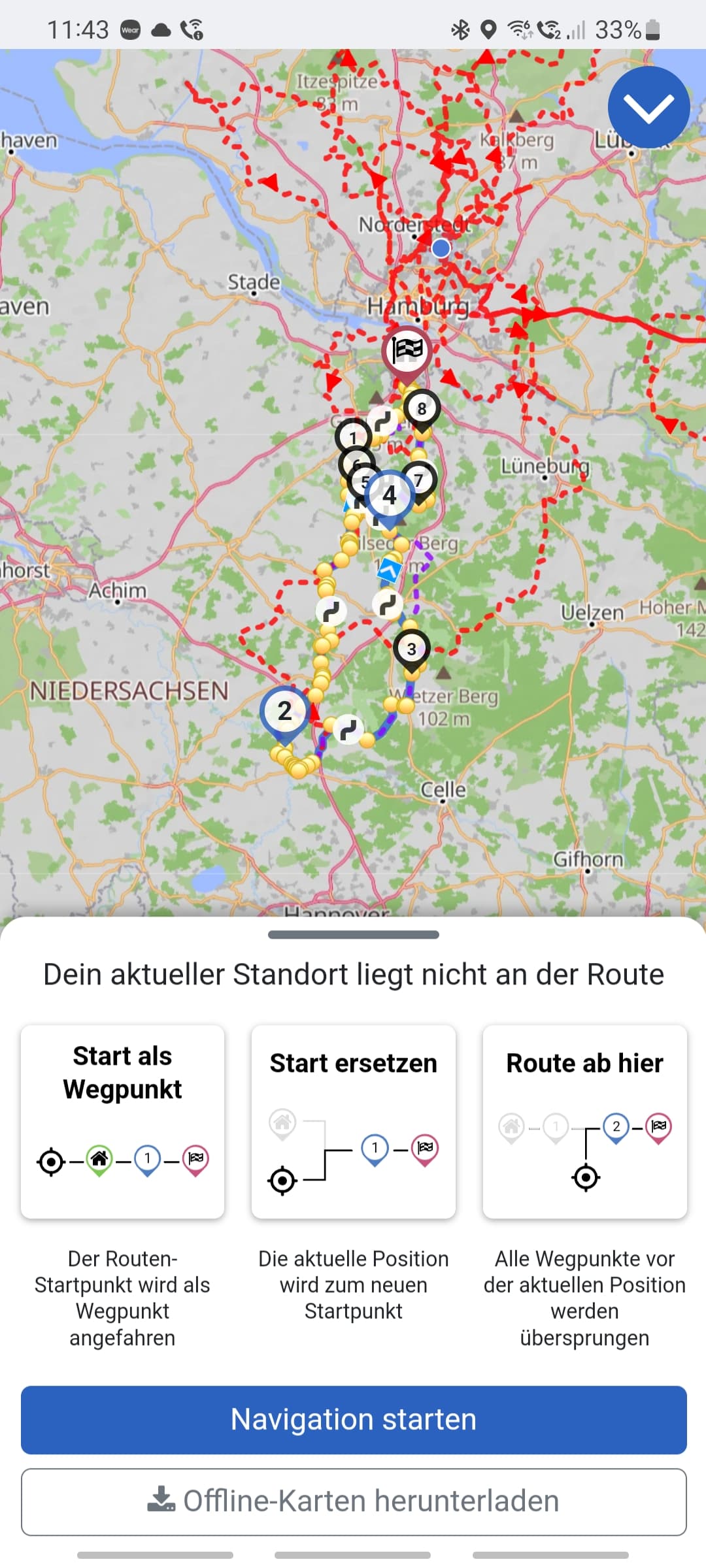Collapse the map with the chevron button

(648, 108)
